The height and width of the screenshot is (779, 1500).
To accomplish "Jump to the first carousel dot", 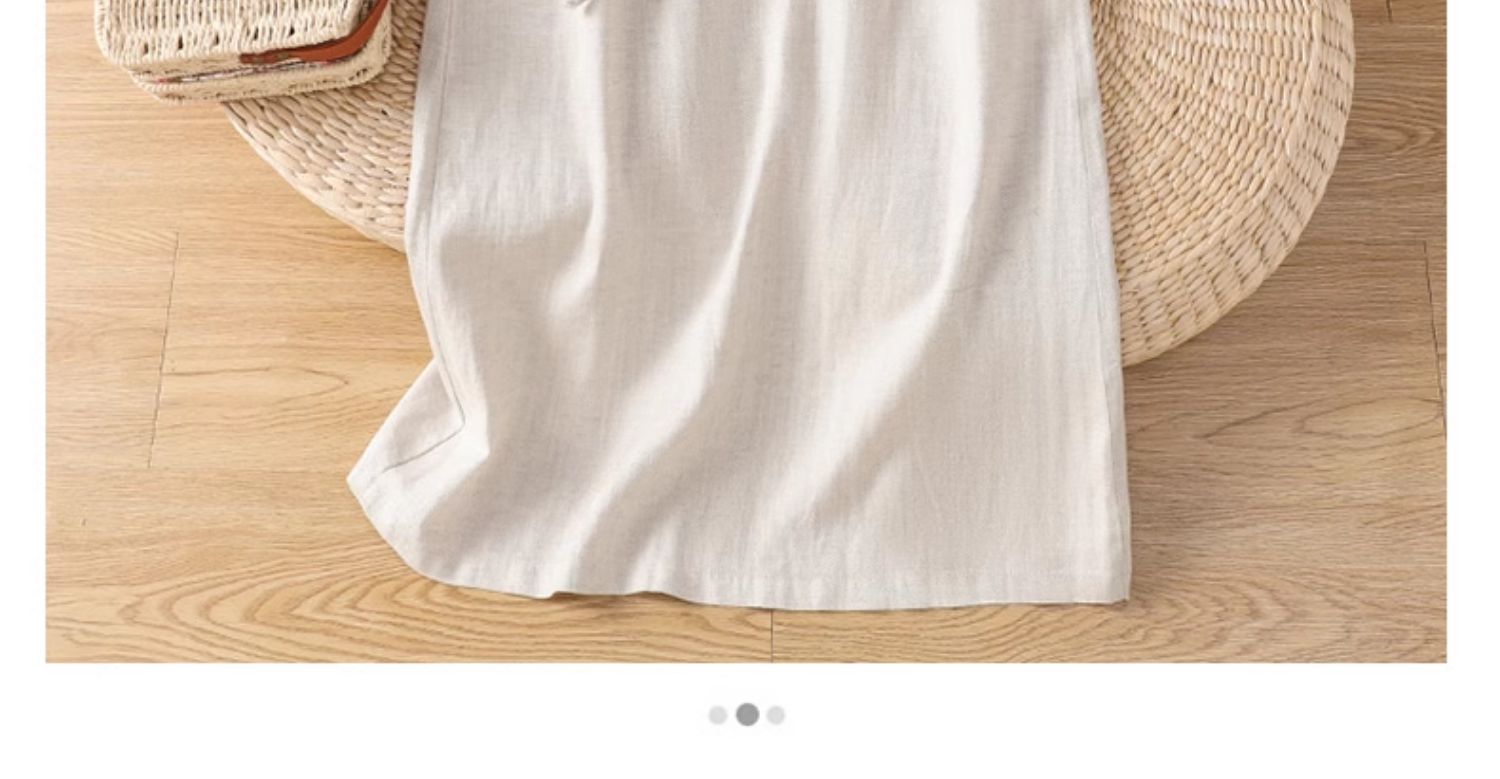I will tap(718, 715).
